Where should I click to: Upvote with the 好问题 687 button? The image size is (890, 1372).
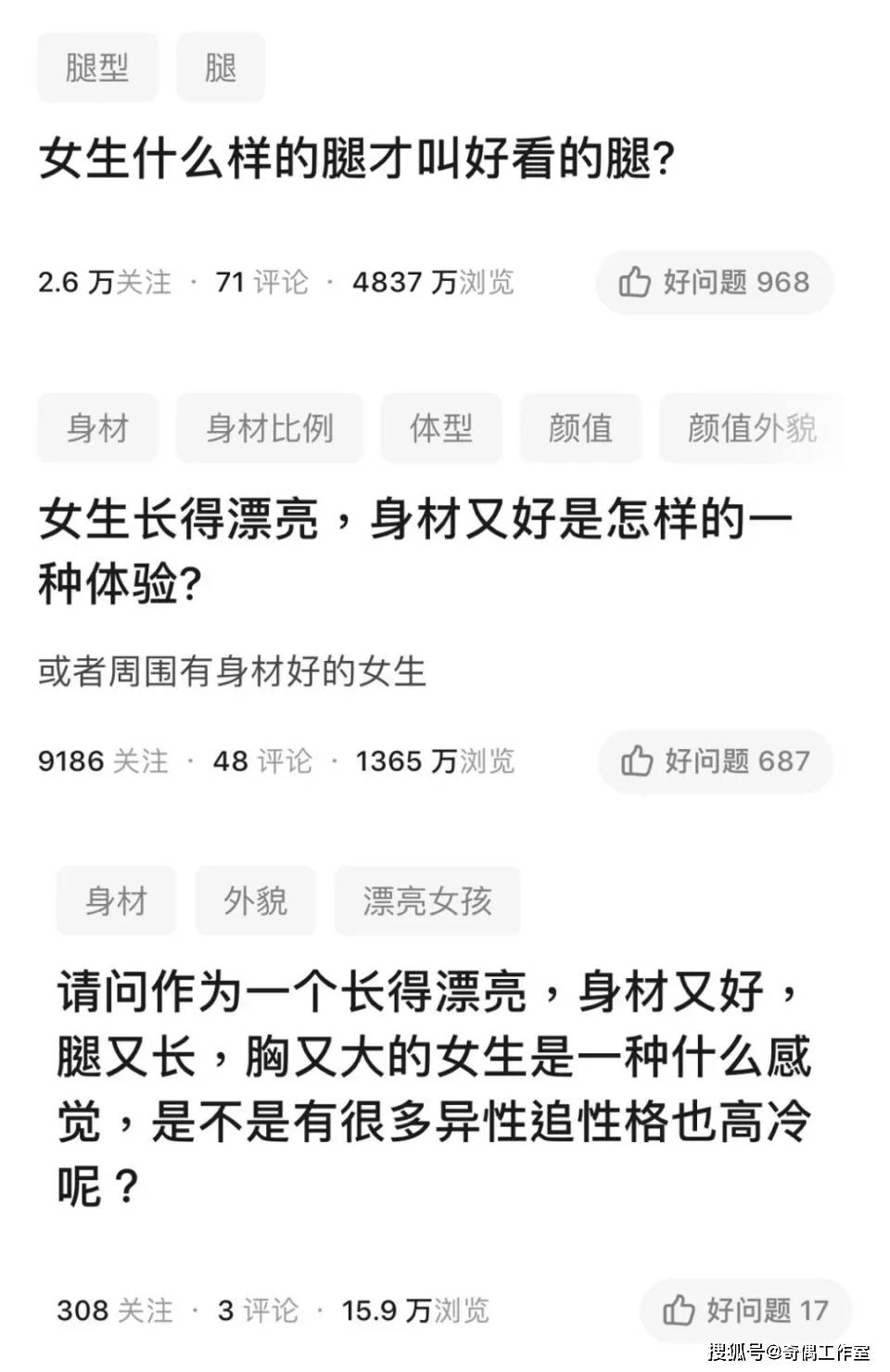(x=715, y=761)
